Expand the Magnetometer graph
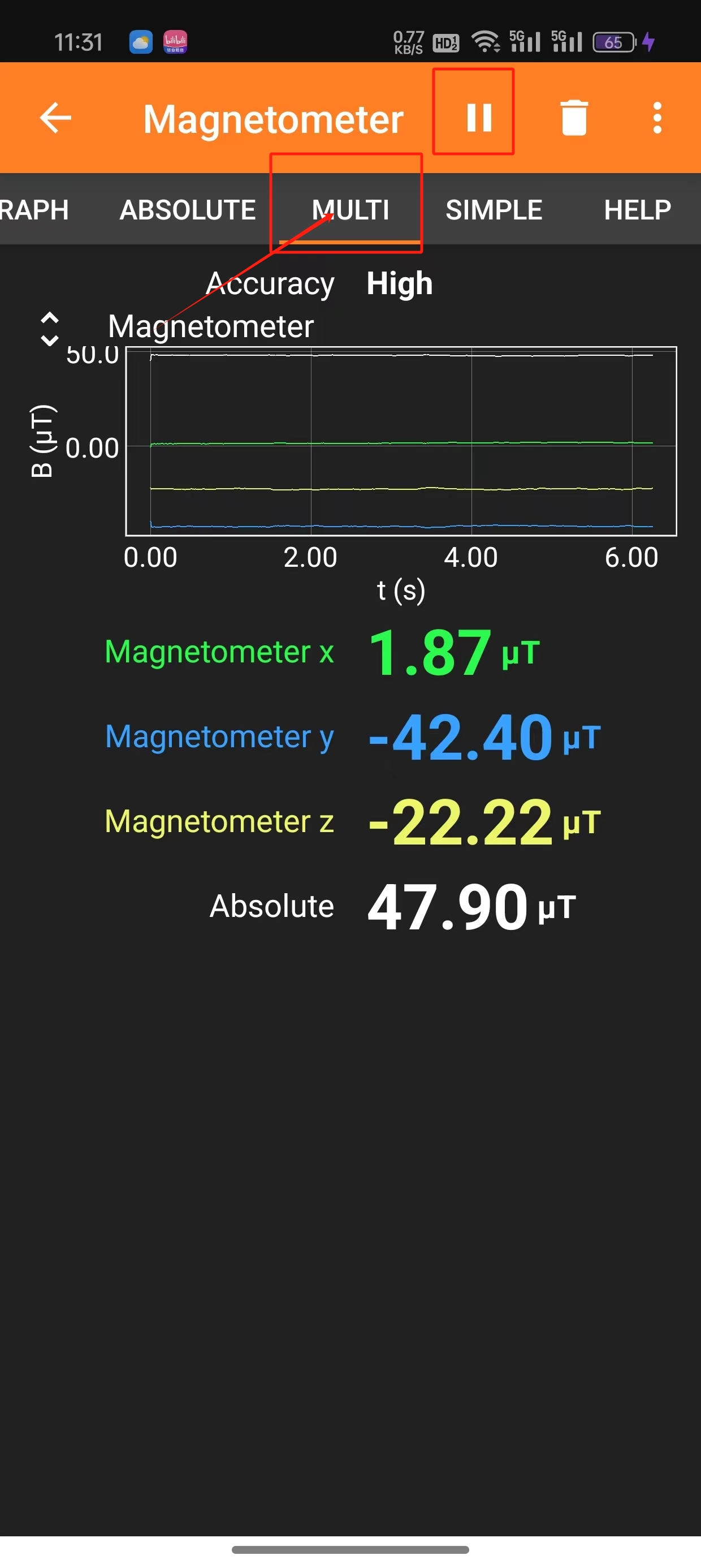This screenshot has height=1568, width=701. [x=49, y=329]
